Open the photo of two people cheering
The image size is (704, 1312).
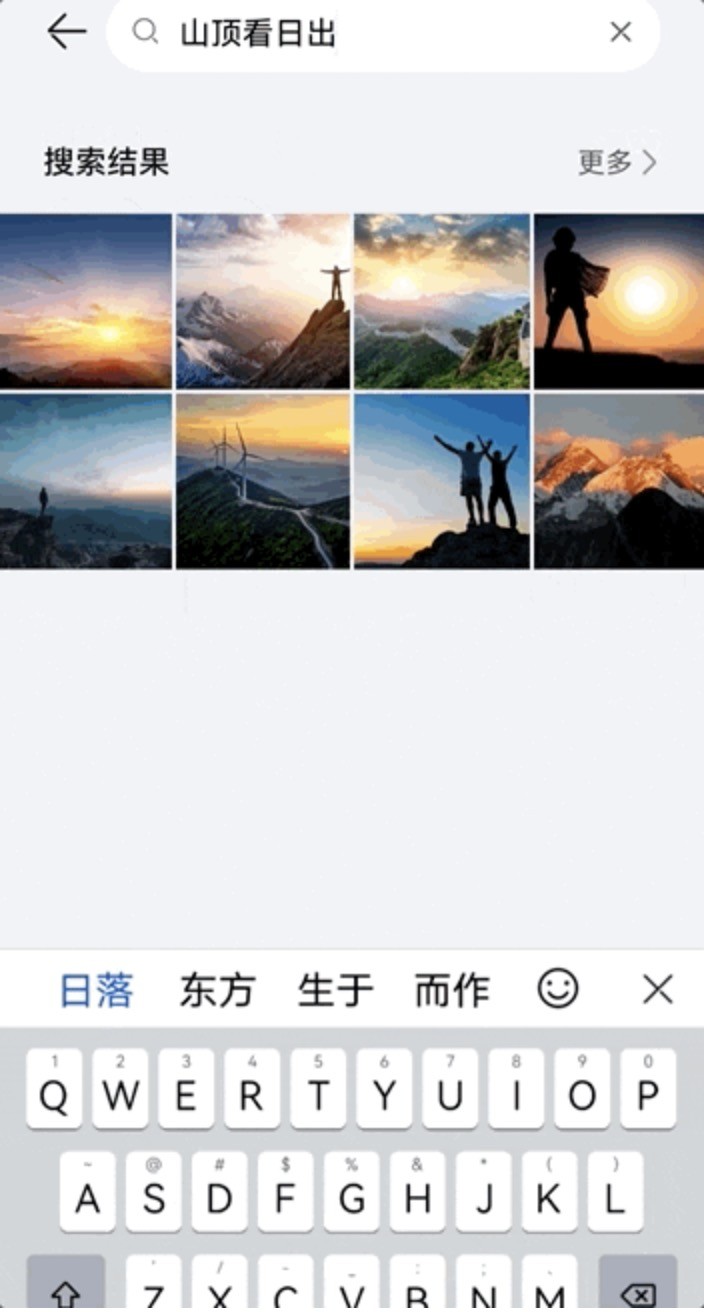coord(442,481)
